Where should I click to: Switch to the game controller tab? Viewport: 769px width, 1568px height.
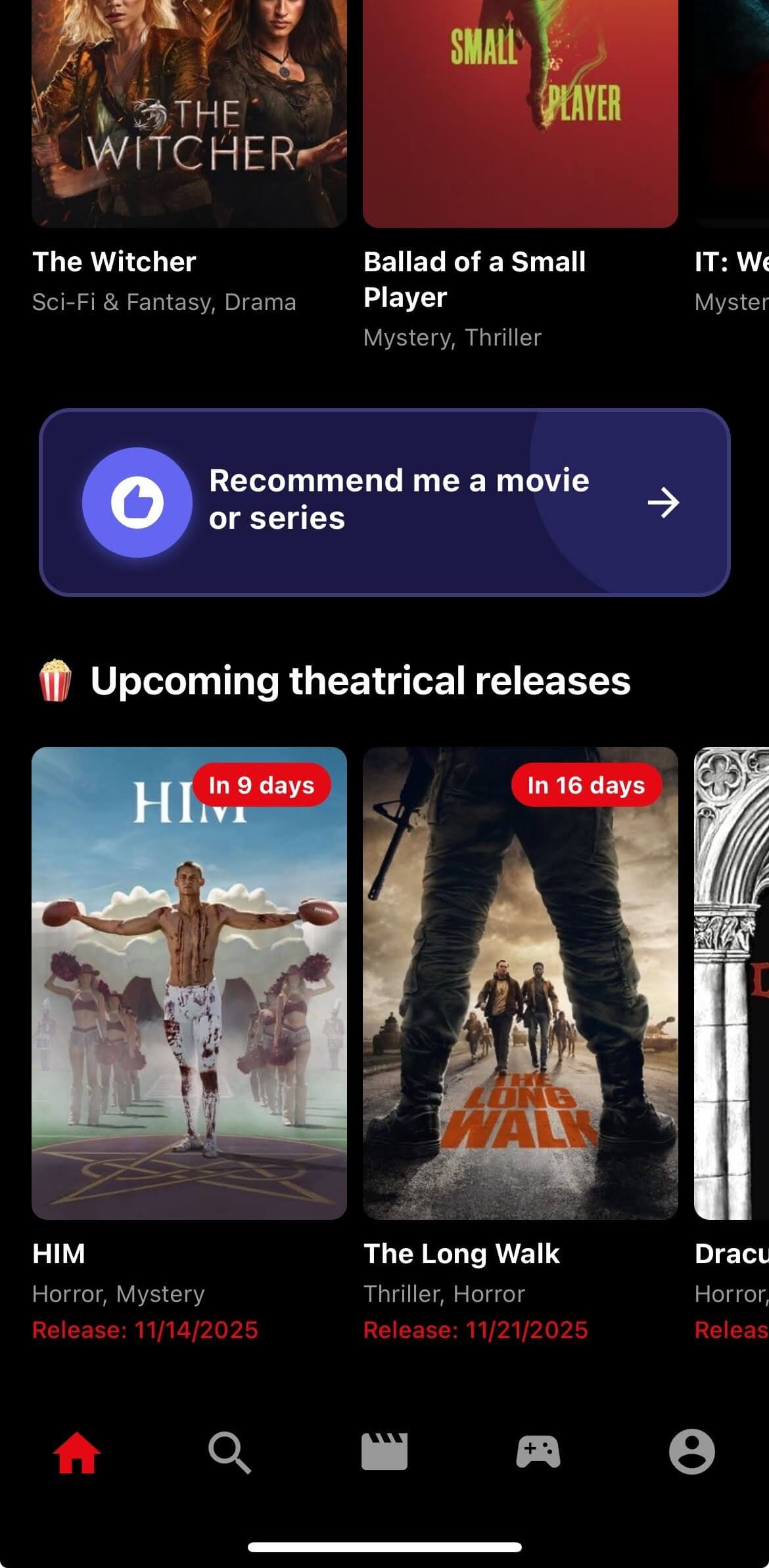click(538, 1452)
